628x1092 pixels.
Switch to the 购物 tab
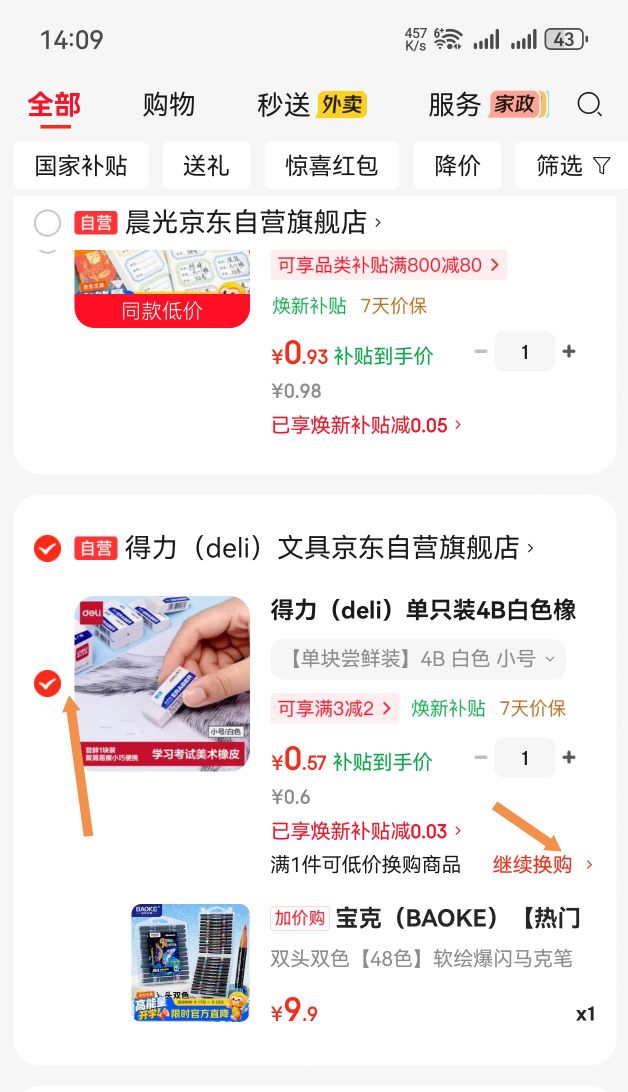point(168,104)
